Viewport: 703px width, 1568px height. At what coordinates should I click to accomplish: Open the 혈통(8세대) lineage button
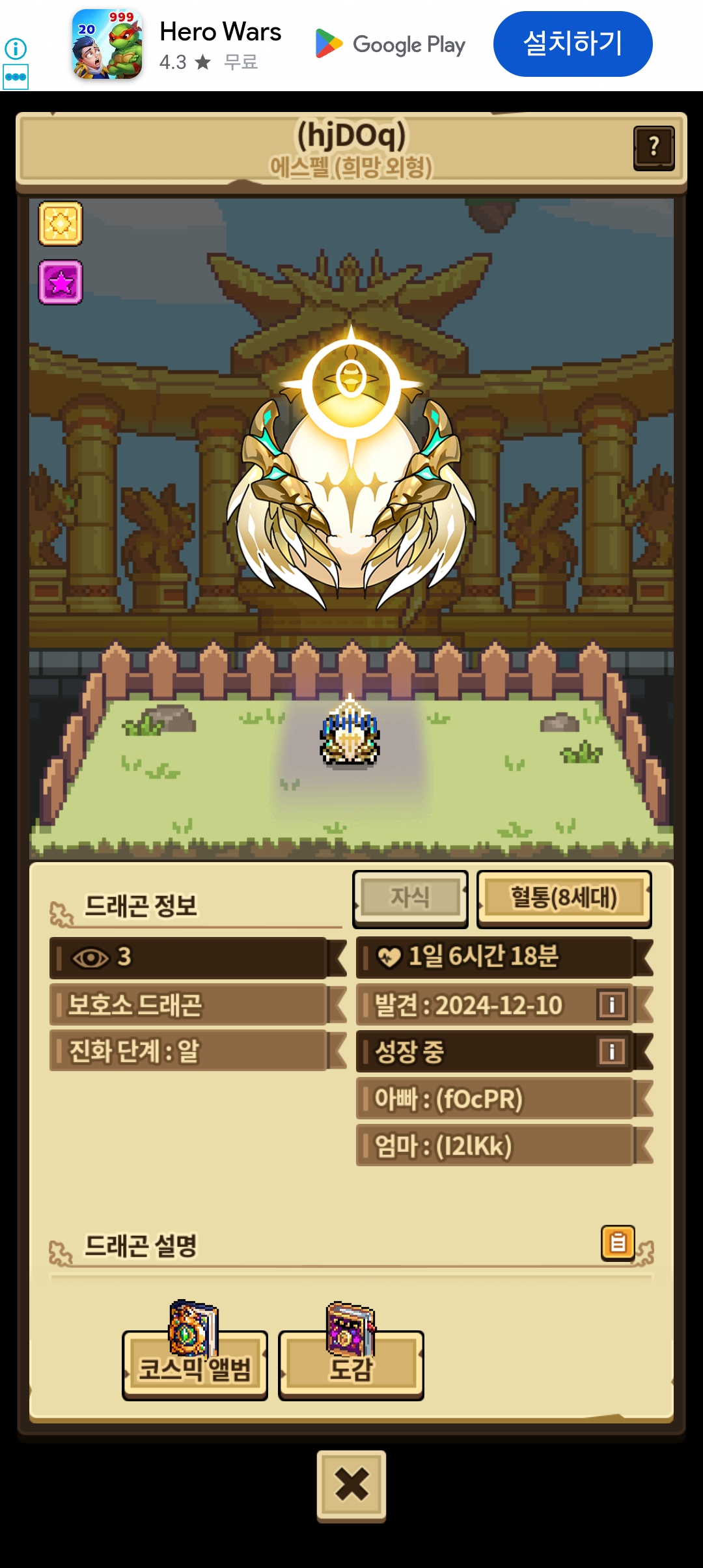click(x=564, y=898)
